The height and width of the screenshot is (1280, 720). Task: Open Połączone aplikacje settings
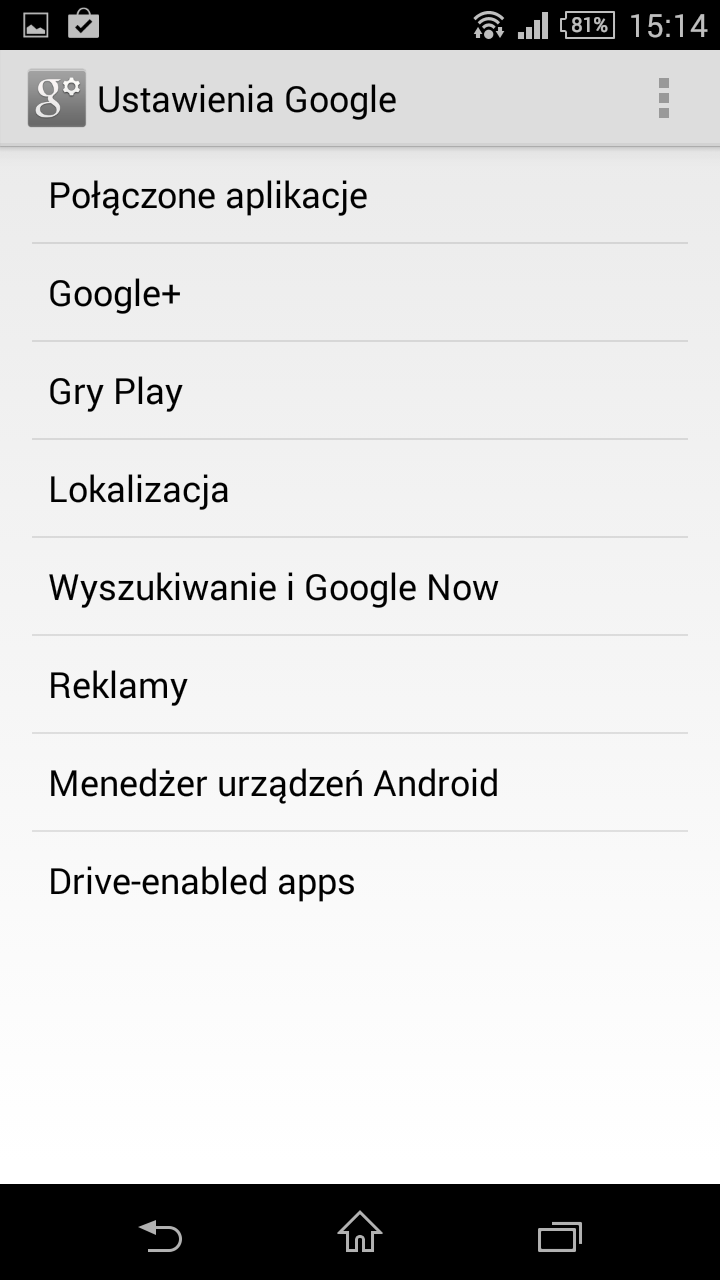click(x=360, y=195)
